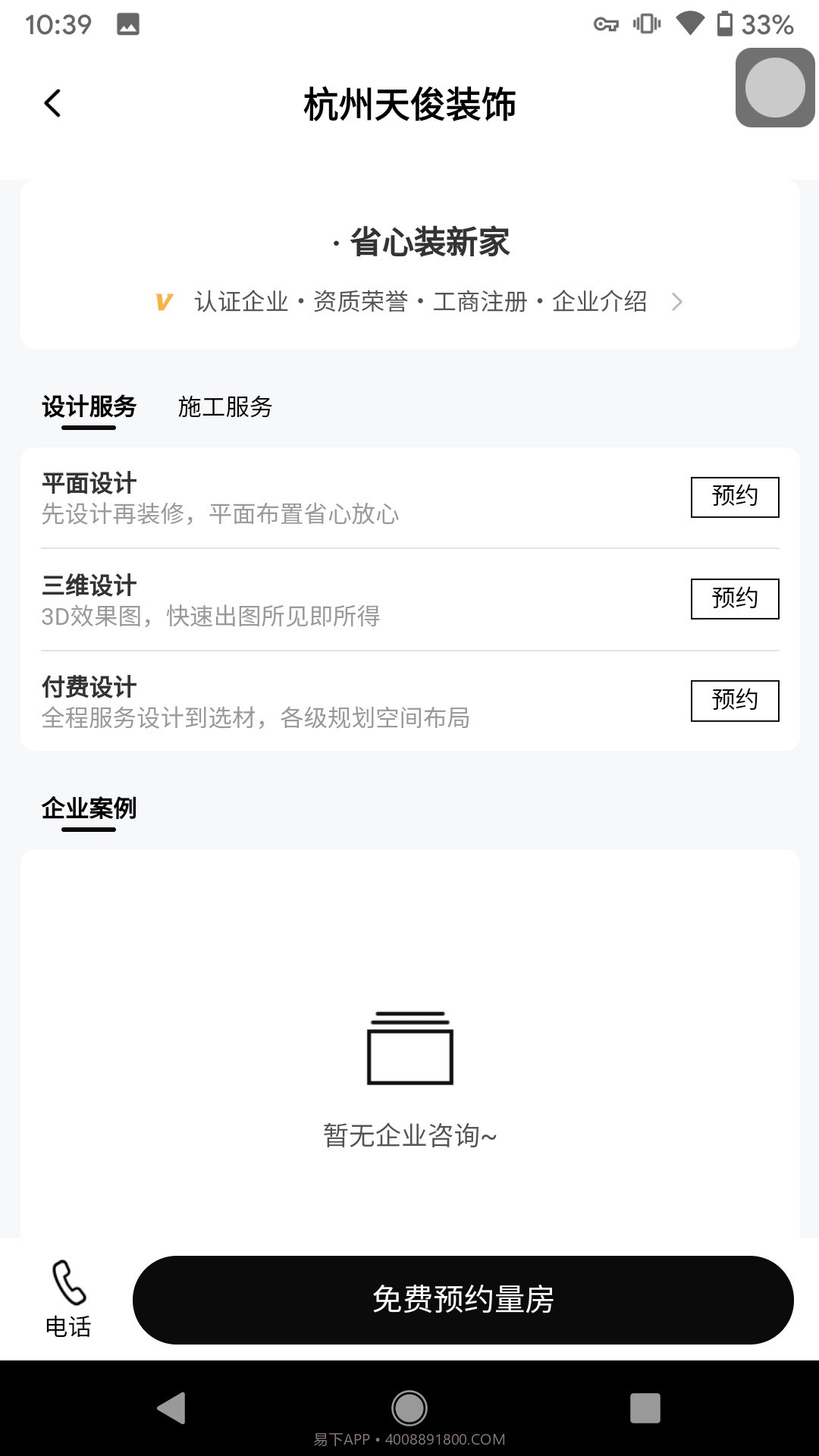Click 预约 next to 平面设计
The image size is (819, 1456).
click(x=734, y=497)
